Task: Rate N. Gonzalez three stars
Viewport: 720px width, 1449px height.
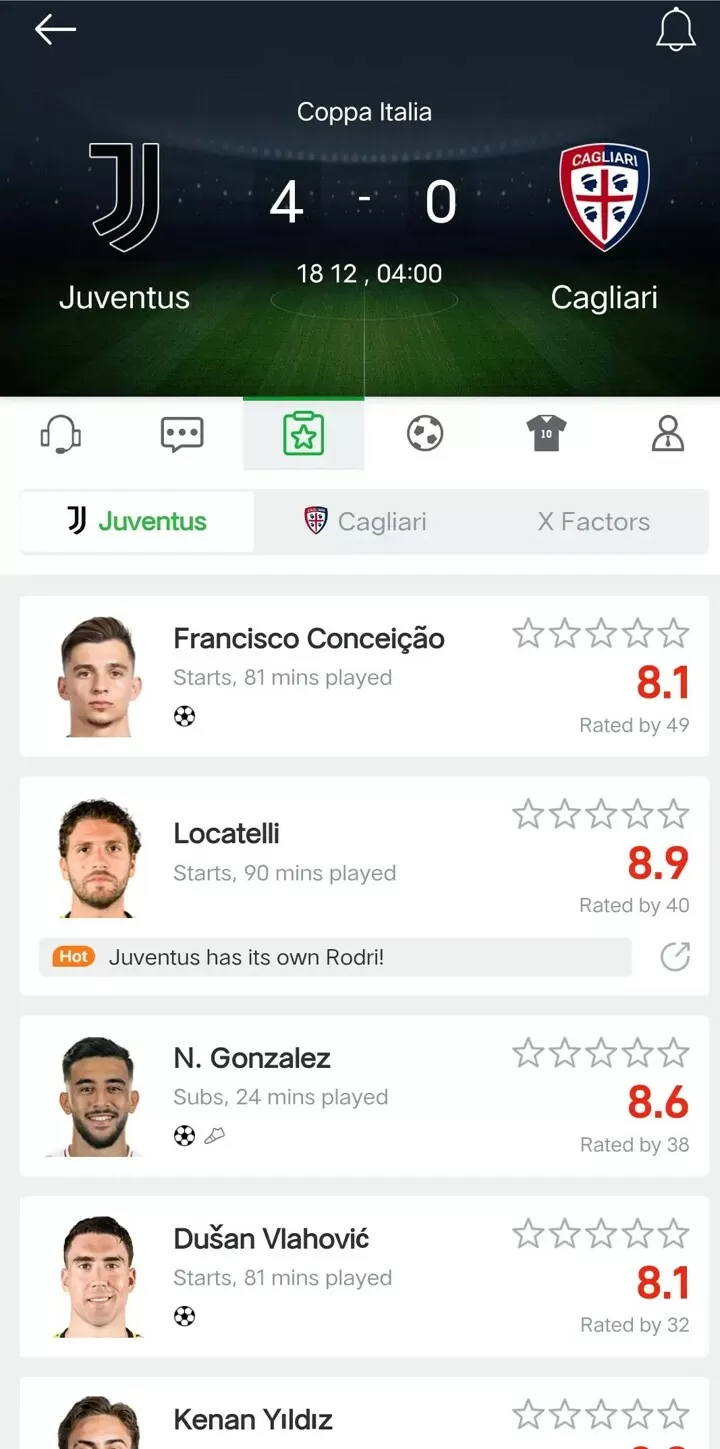Action: 600,1052
